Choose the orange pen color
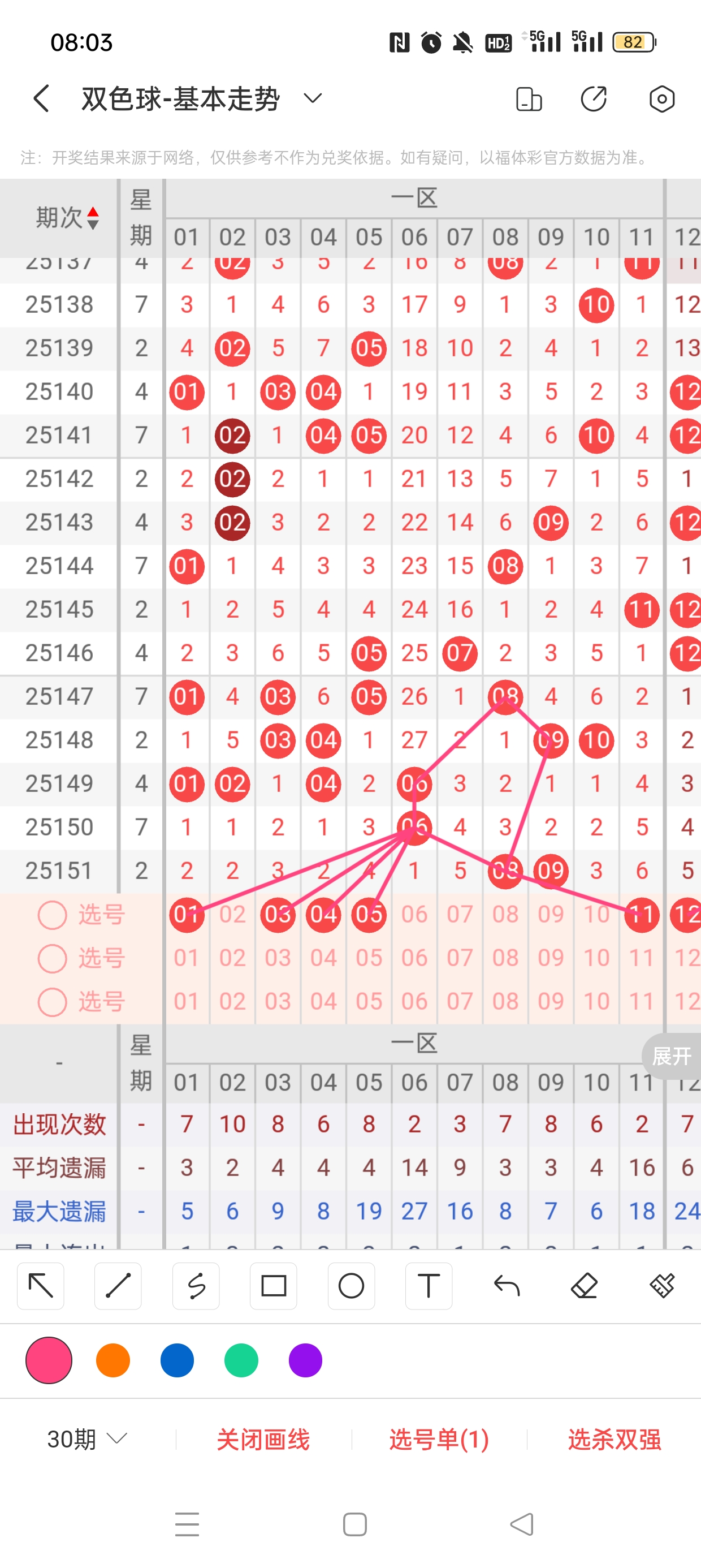The height and width of the screenshot is (1568, 701). 113,1360
